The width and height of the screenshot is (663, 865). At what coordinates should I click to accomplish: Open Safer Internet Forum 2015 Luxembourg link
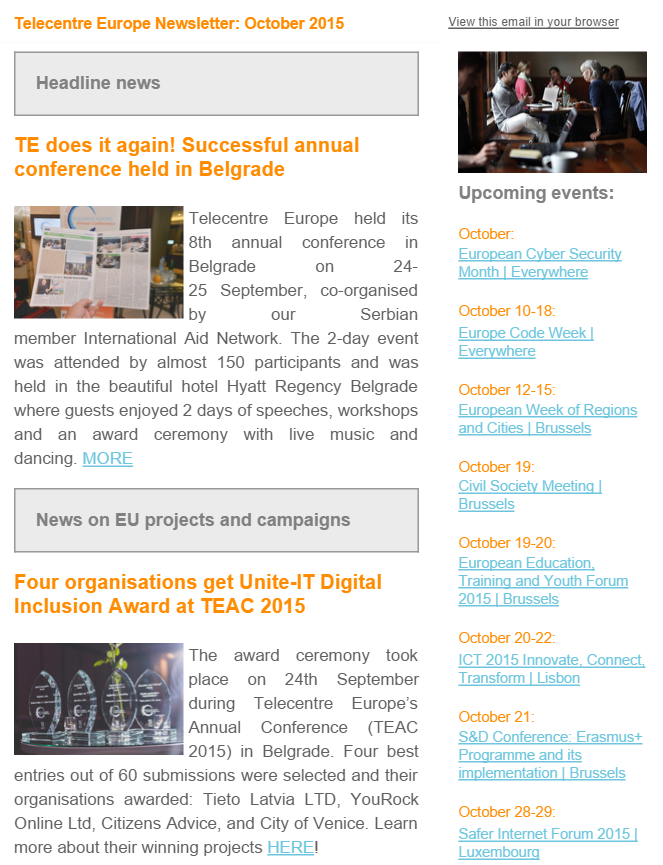point(547,842)
